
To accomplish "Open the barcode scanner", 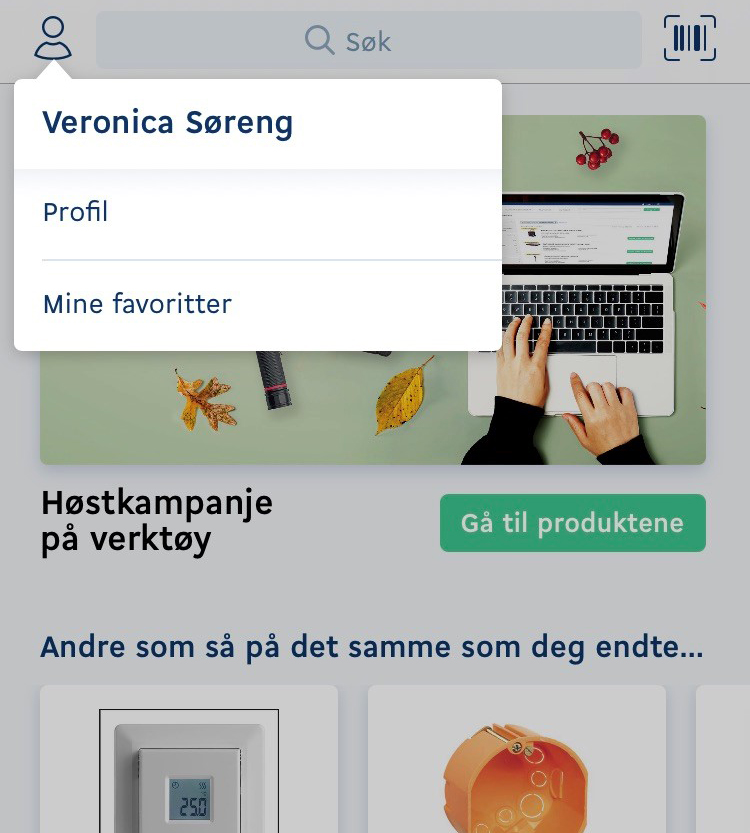I will 690,39.
